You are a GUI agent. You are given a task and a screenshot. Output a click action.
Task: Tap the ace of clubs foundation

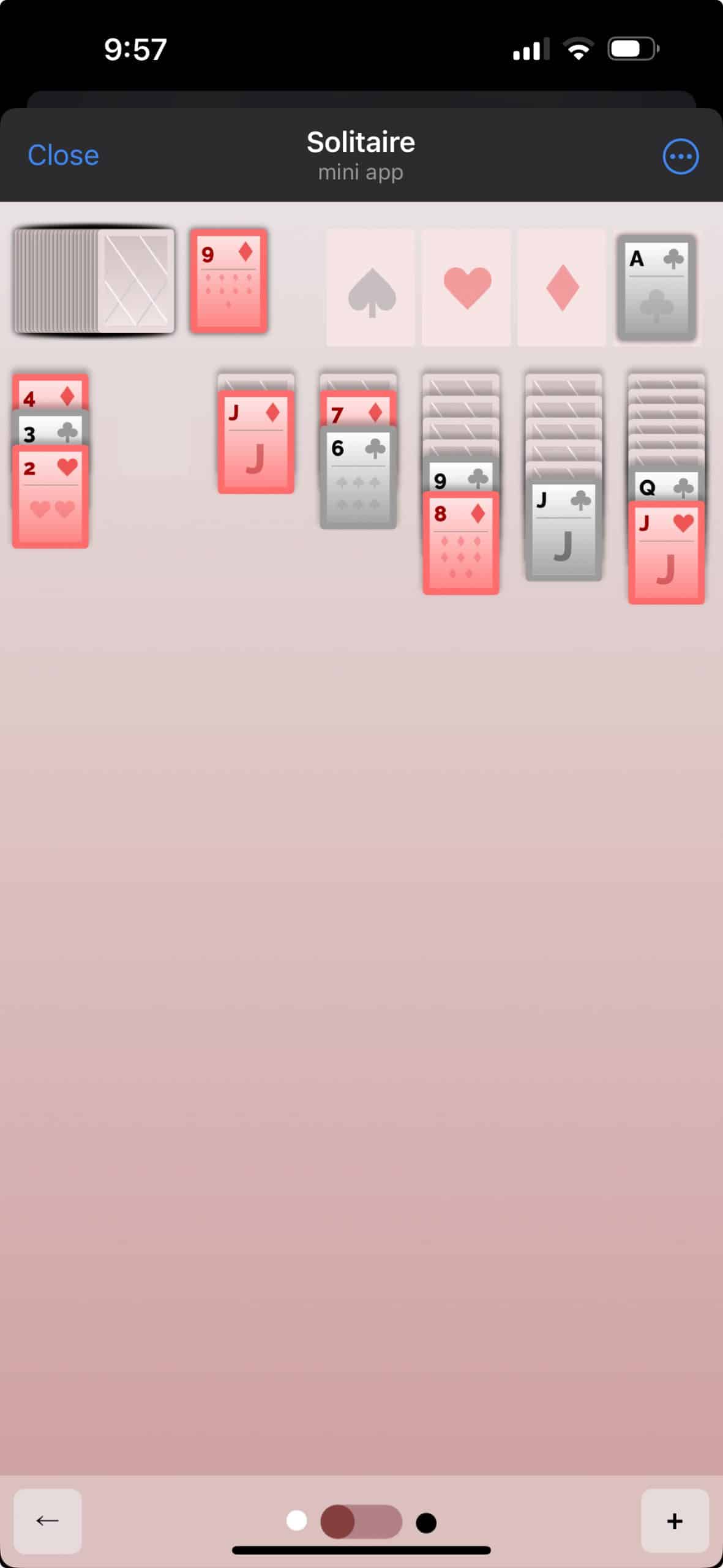click(x=656, y=287)
